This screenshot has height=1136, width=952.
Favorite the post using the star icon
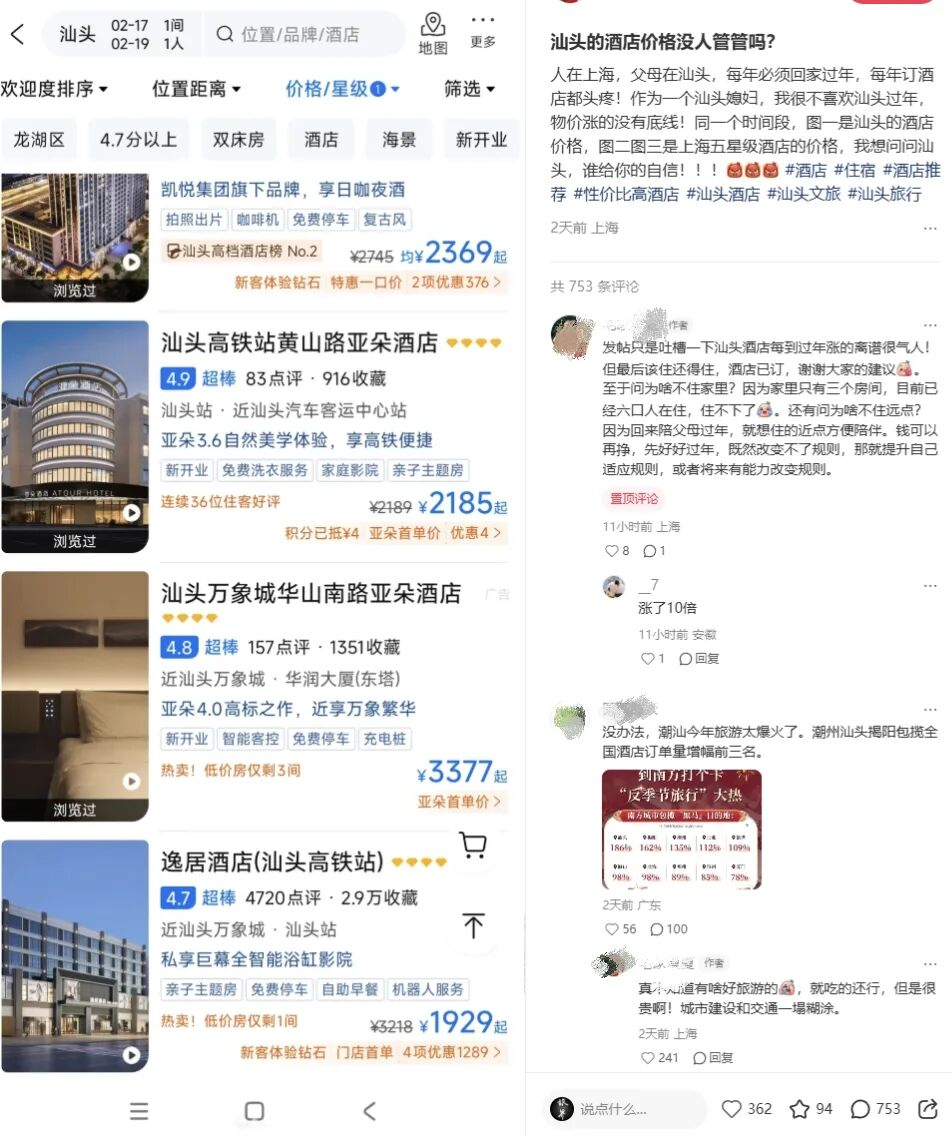800,1109
